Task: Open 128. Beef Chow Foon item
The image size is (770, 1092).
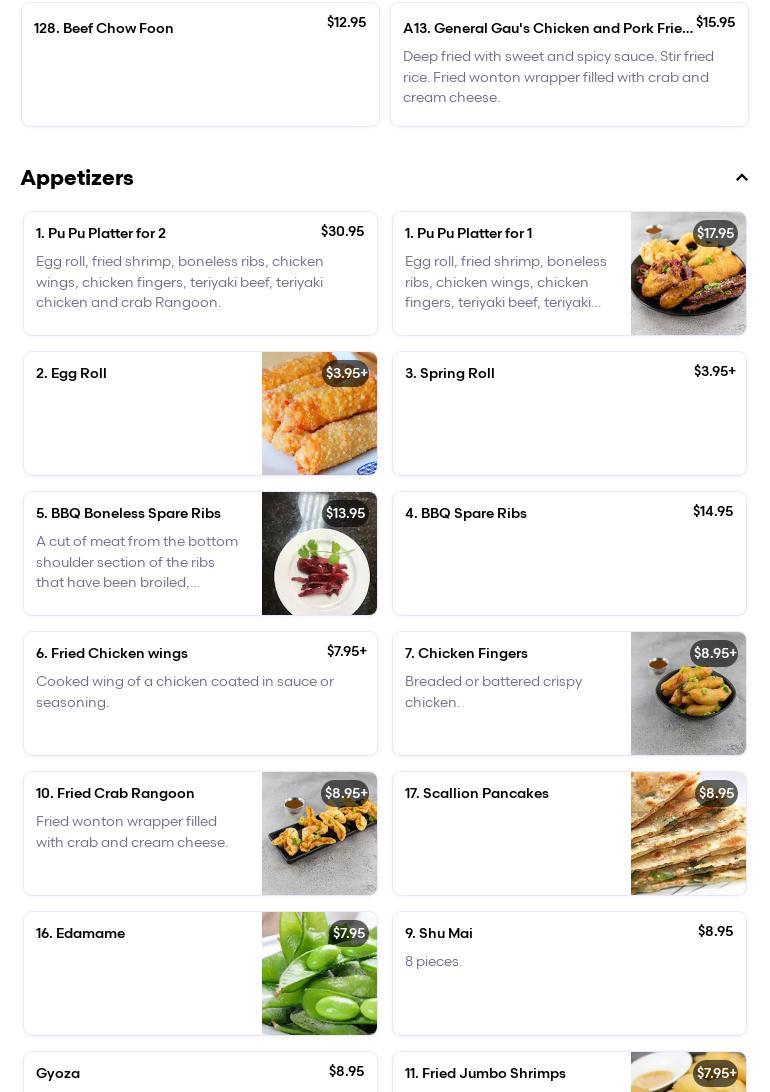Action: click(x=200, y=65)
